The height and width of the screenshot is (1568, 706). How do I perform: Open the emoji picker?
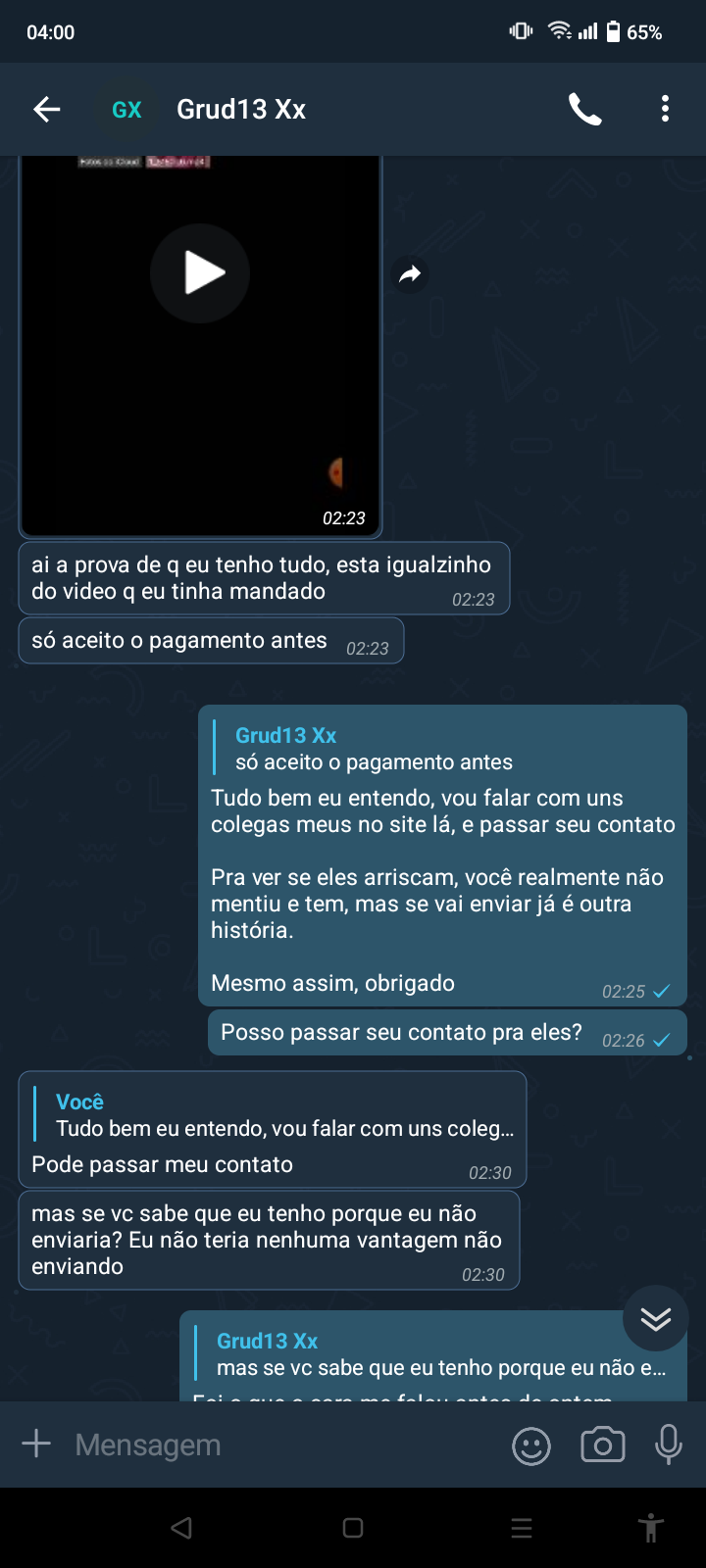coord(531,1445)
